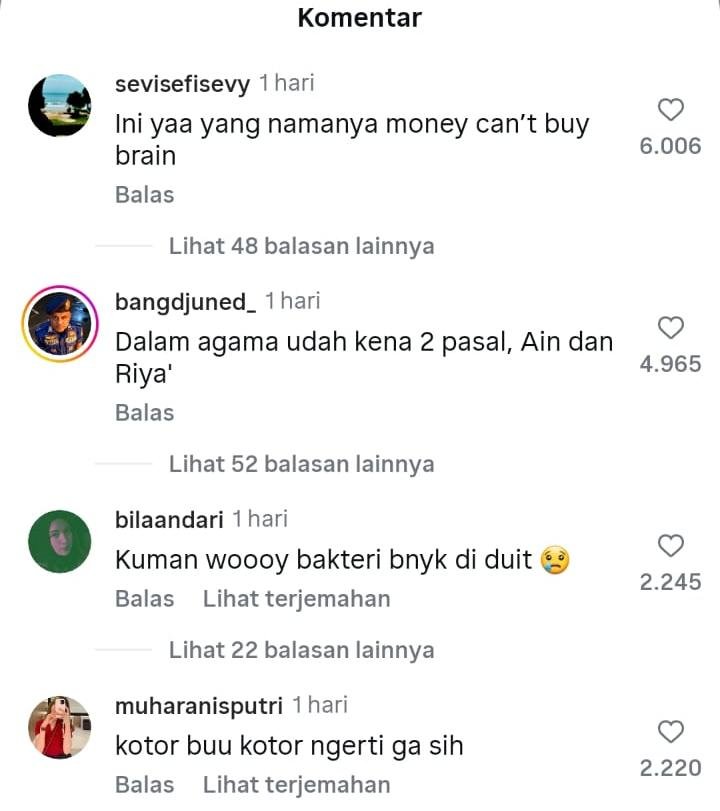Like muharanisputri's comment
Image resolution: width=720 pixels, height=811 pixels.
click(x=671, y=732)
